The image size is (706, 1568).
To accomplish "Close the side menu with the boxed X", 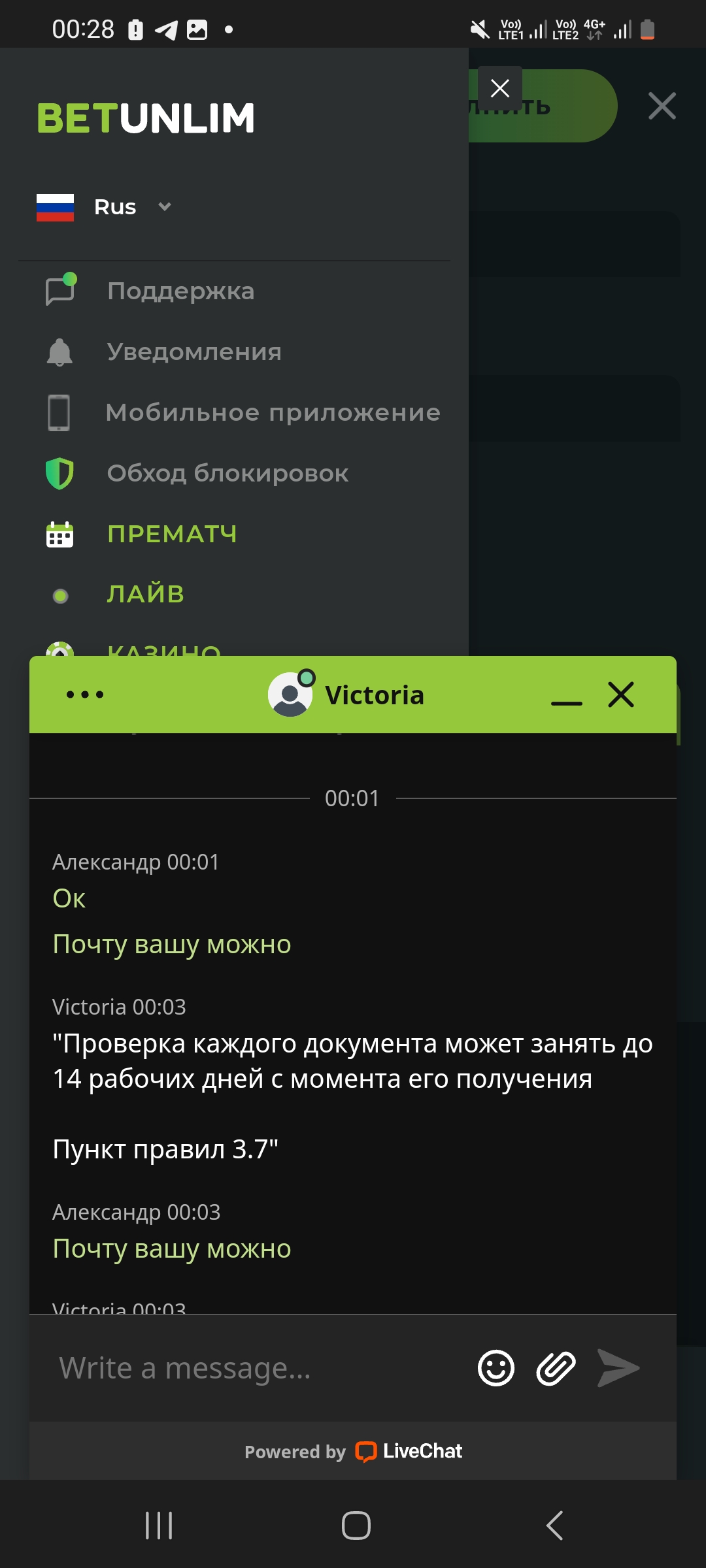I will click(x=500, y=88).
